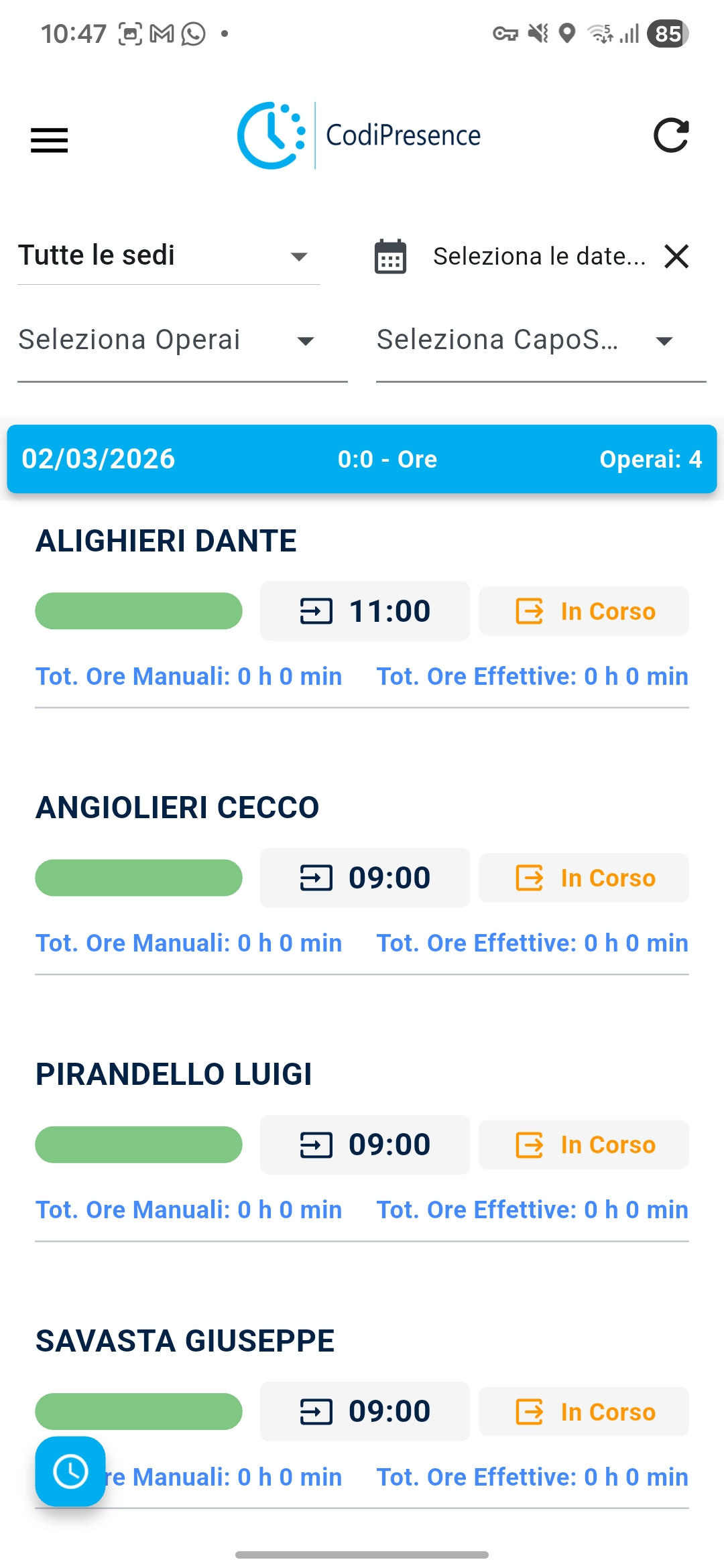
Task: Select the date header 02/03/2026
Action: (x=97, y=458)
